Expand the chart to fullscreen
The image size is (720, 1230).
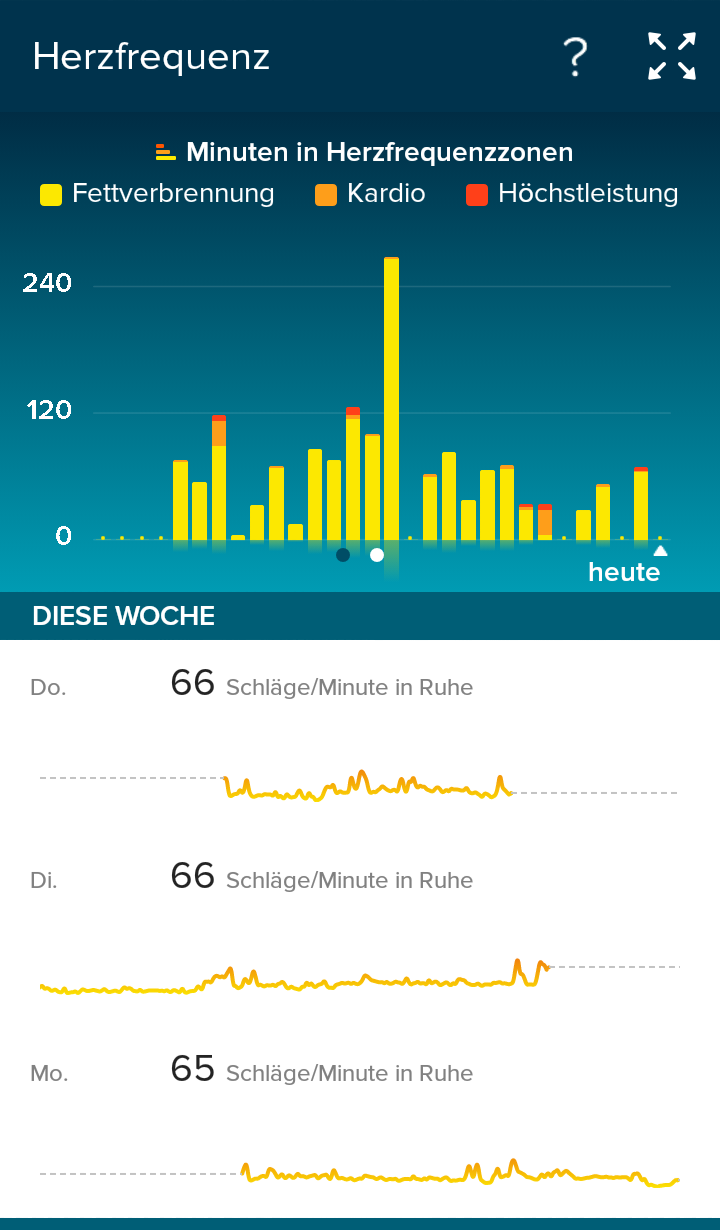[x=671, y=56]
